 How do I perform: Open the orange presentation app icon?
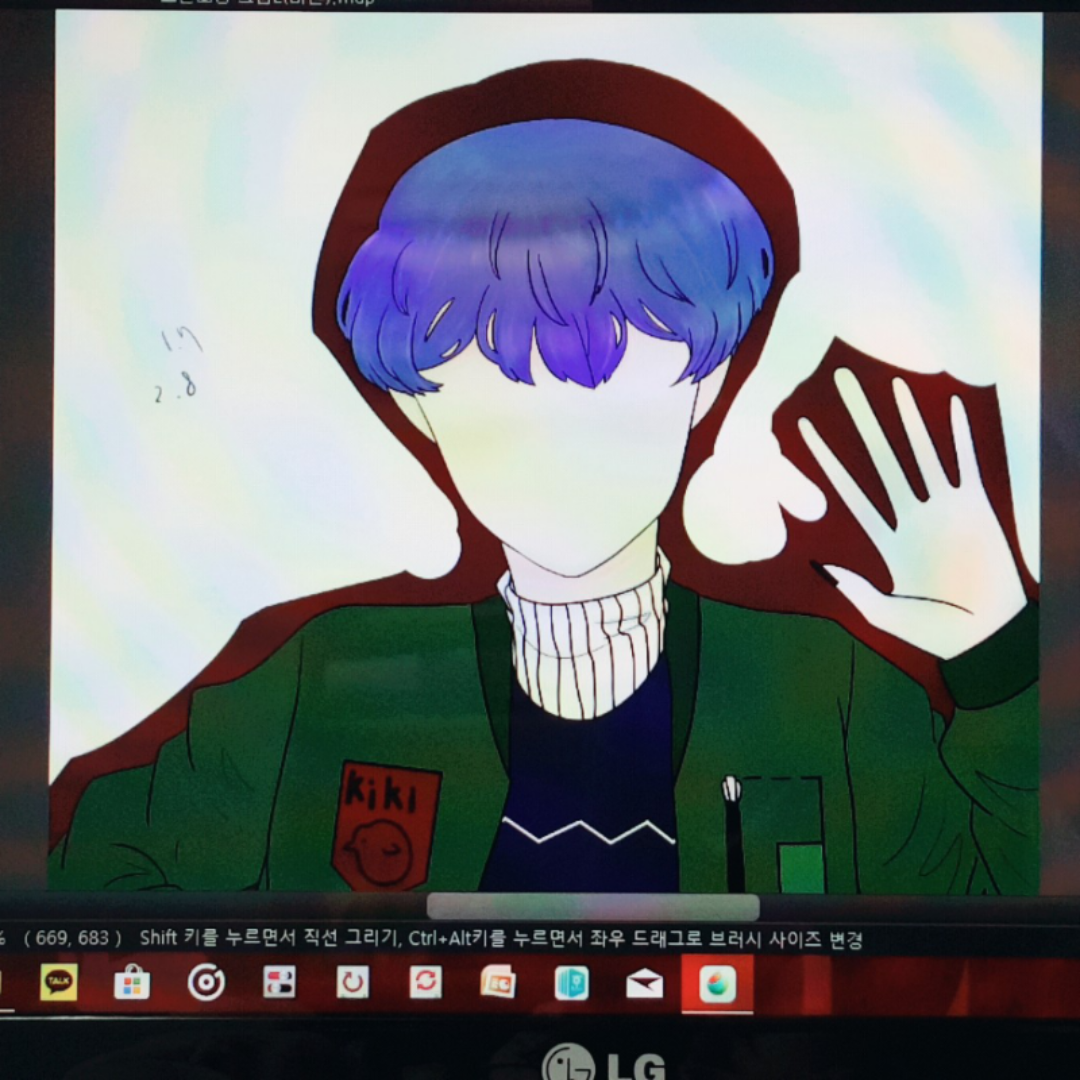pos(498,983)
